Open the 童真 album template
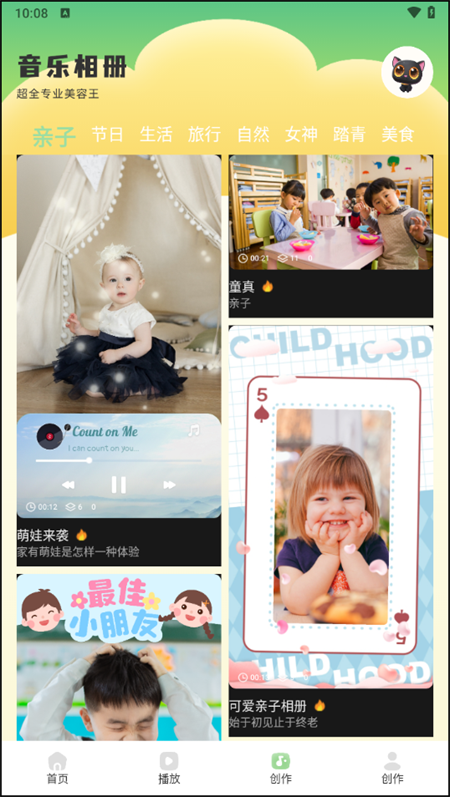 (x=331, y=236)
